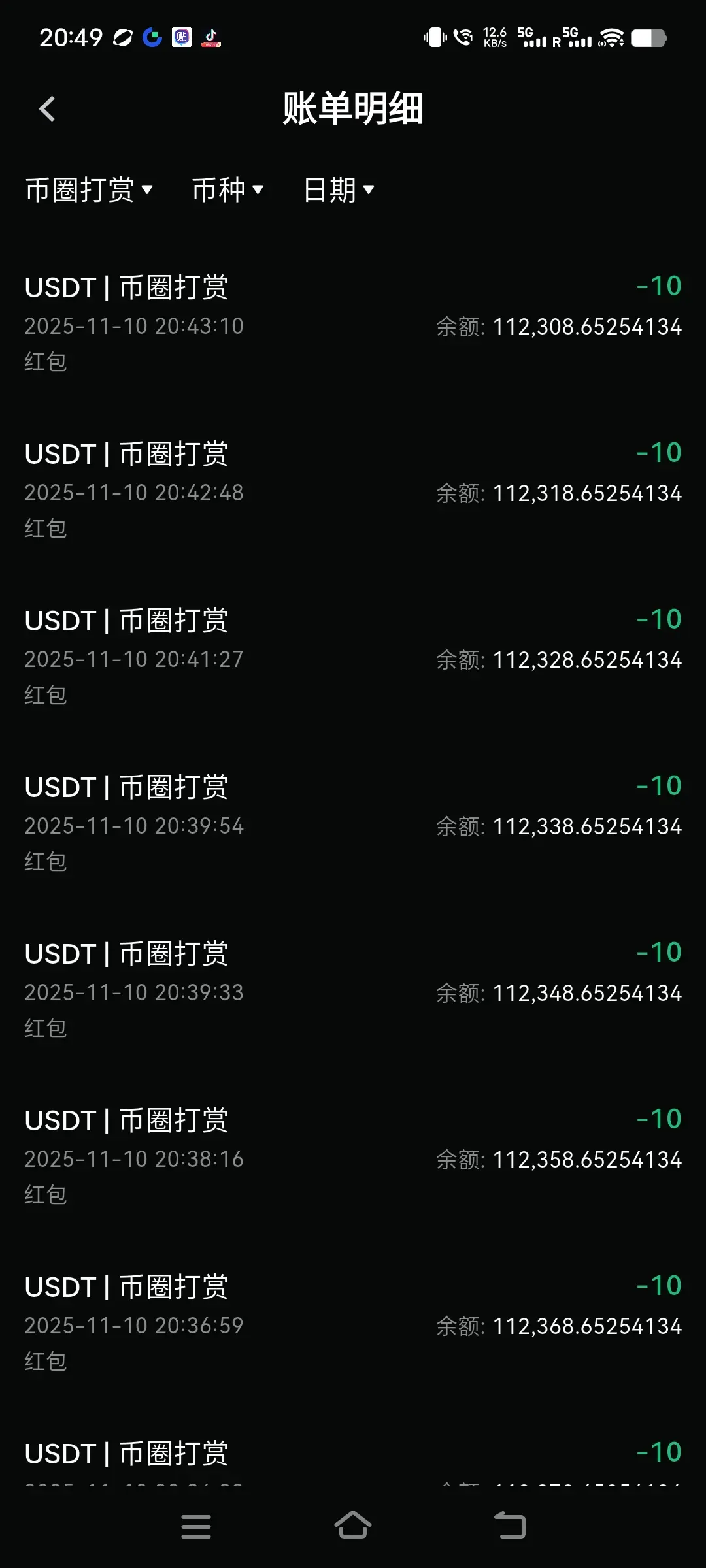
Task: View the record dated 20:42:48
Action: (353, 490)
